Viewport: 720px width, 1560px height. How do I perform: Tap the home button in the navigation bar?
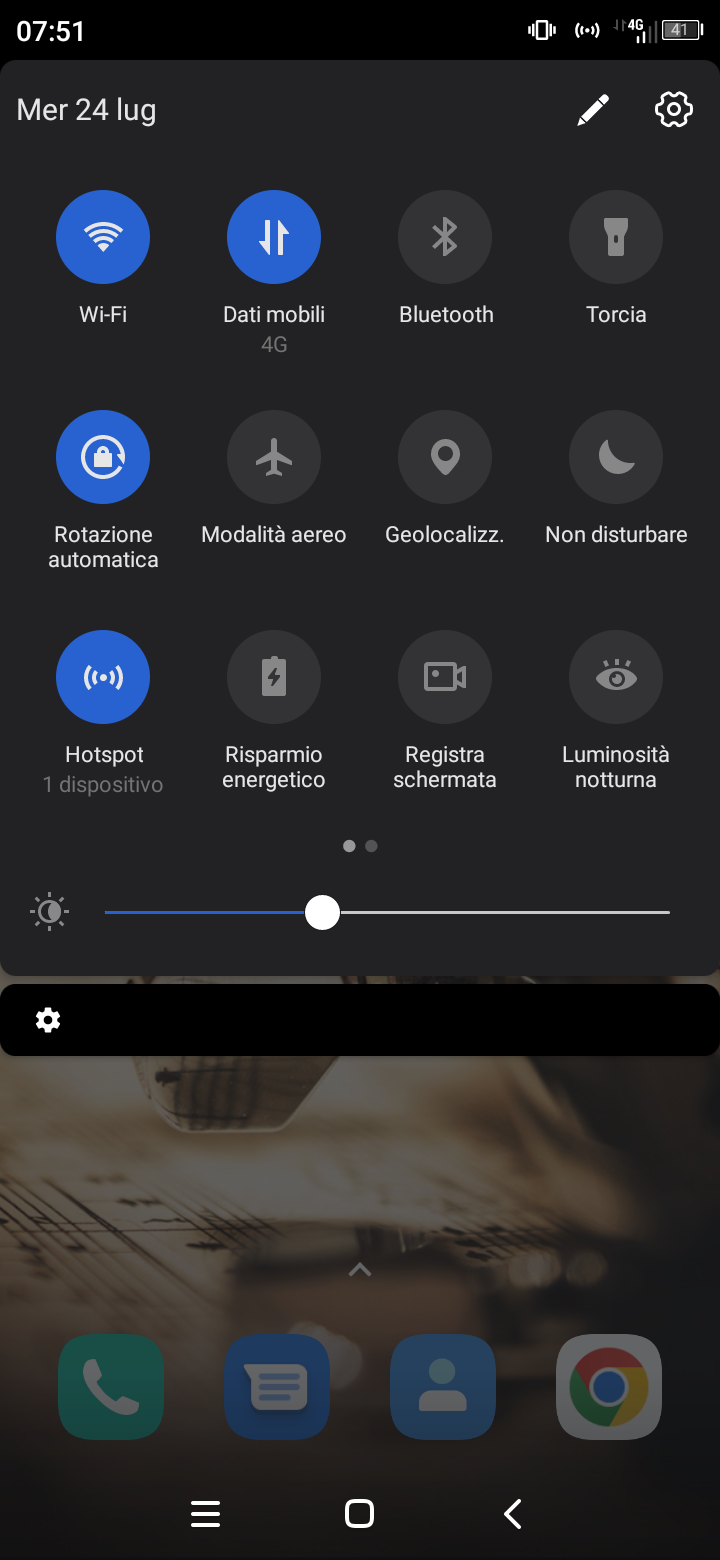tap(359, 1514)
